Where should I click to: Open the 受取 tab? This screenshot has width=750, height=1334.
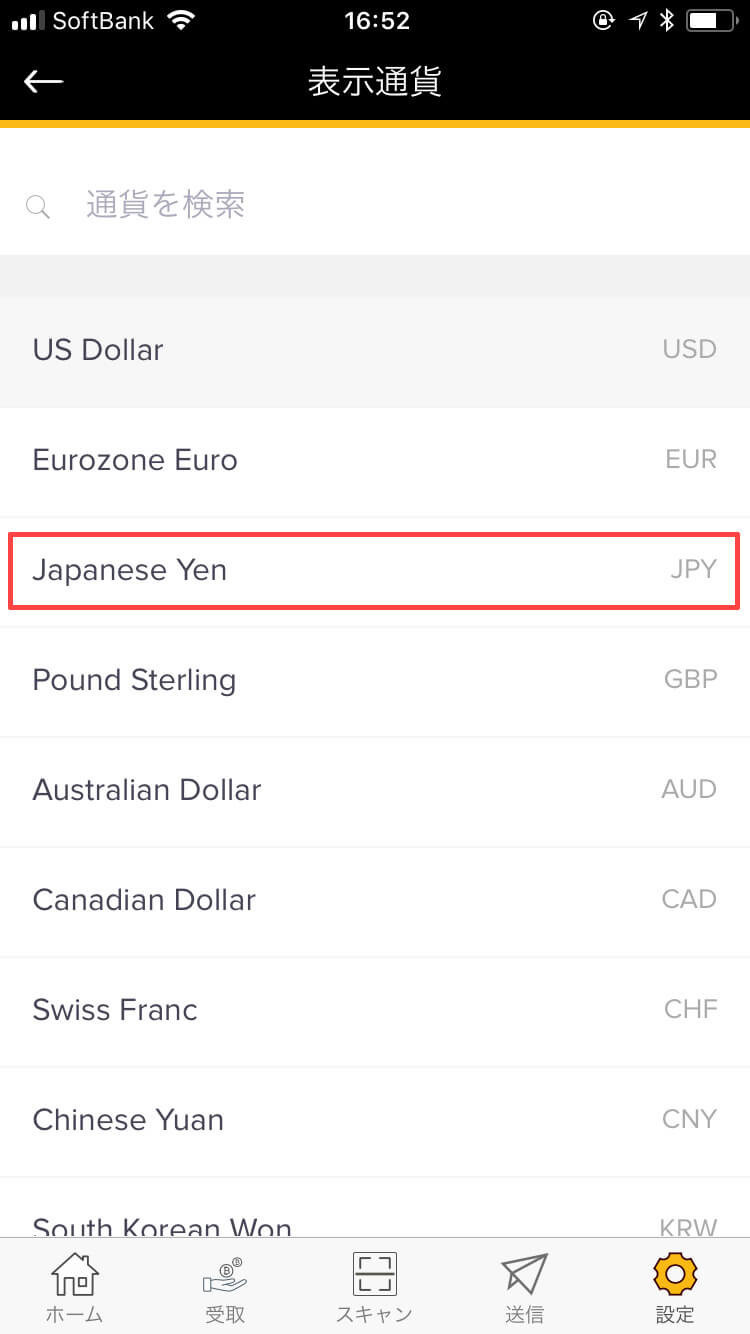click(225, 1287)
